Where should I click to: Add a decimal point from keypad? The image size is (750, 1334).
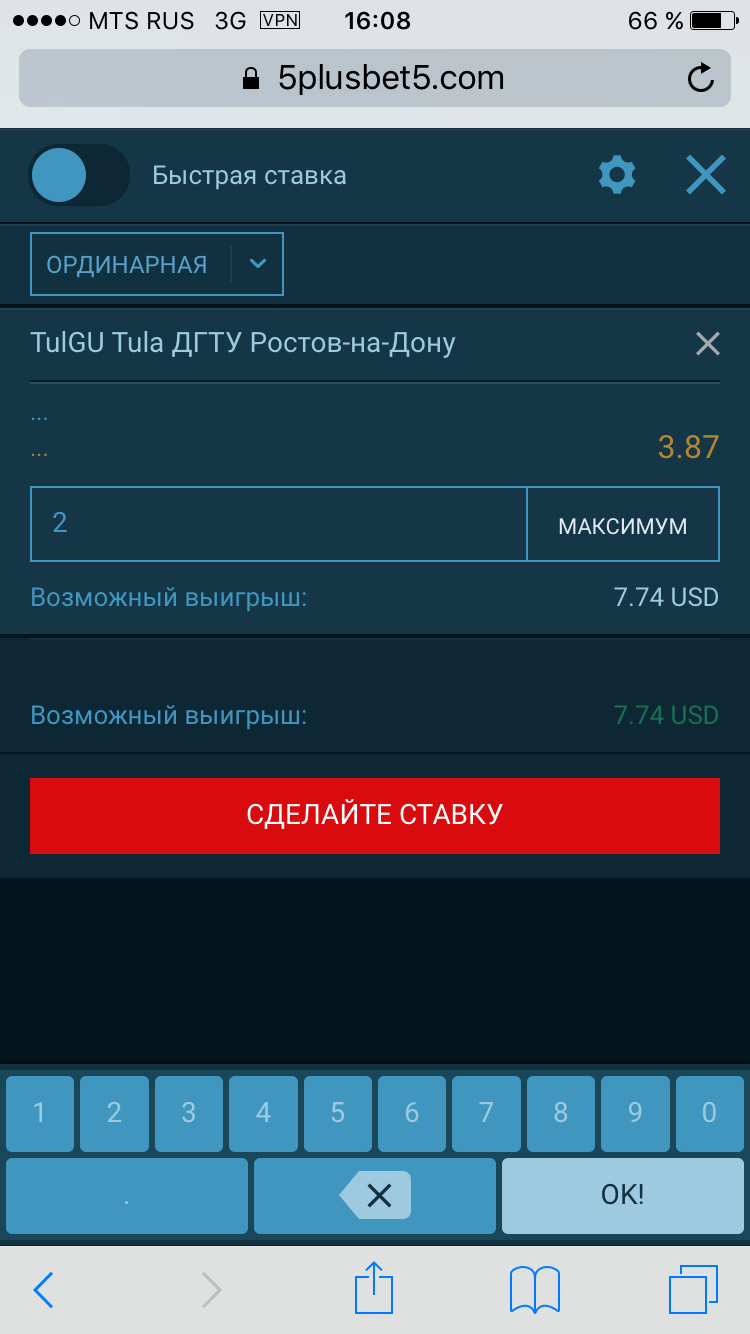coord(127,1195)
